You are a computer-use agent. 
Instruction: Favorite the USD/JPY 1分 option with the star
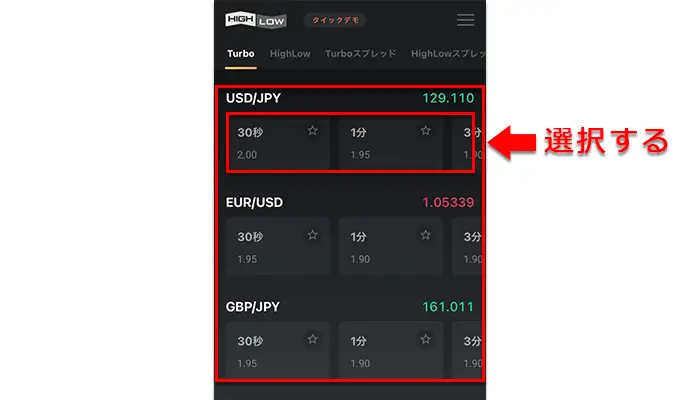[426, 131]
